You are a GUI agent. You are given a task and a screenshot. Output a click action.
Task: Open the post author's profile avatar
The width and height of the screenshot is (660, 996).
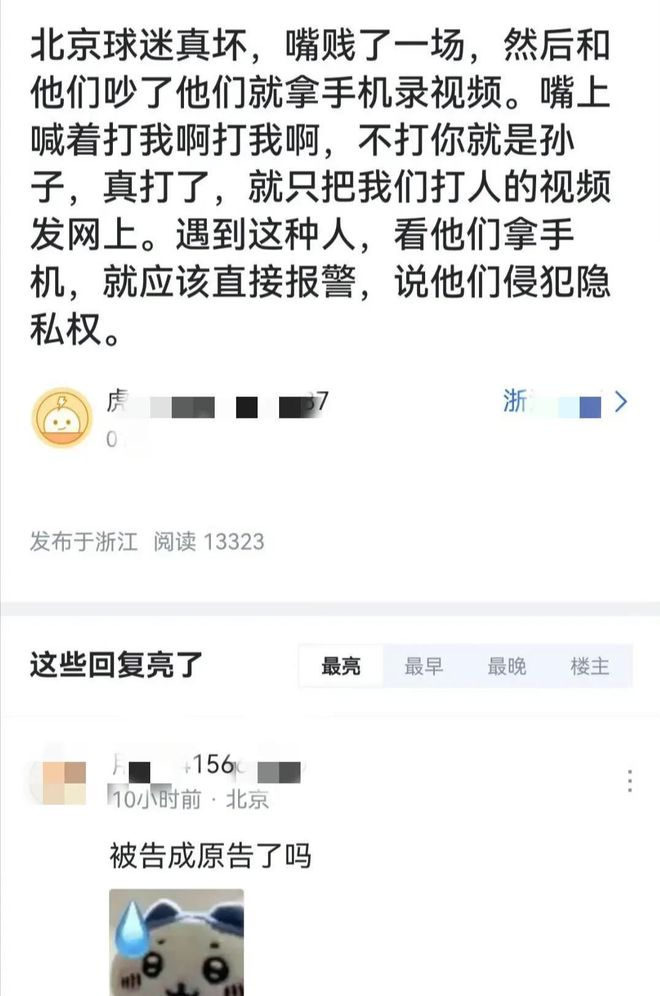coord(63,418)
